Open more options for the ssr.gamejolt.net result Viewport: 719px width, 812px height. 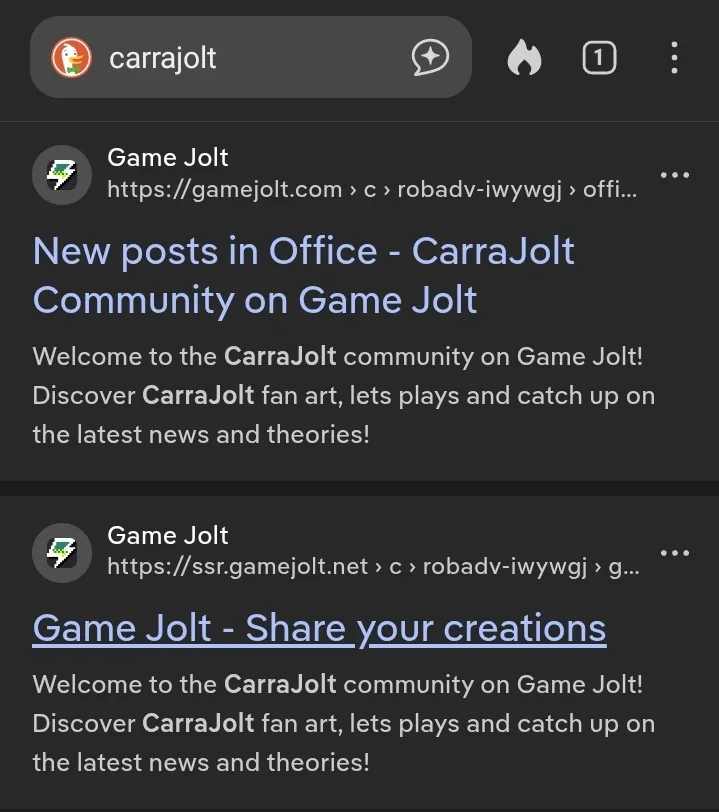(x=675, y=553)
